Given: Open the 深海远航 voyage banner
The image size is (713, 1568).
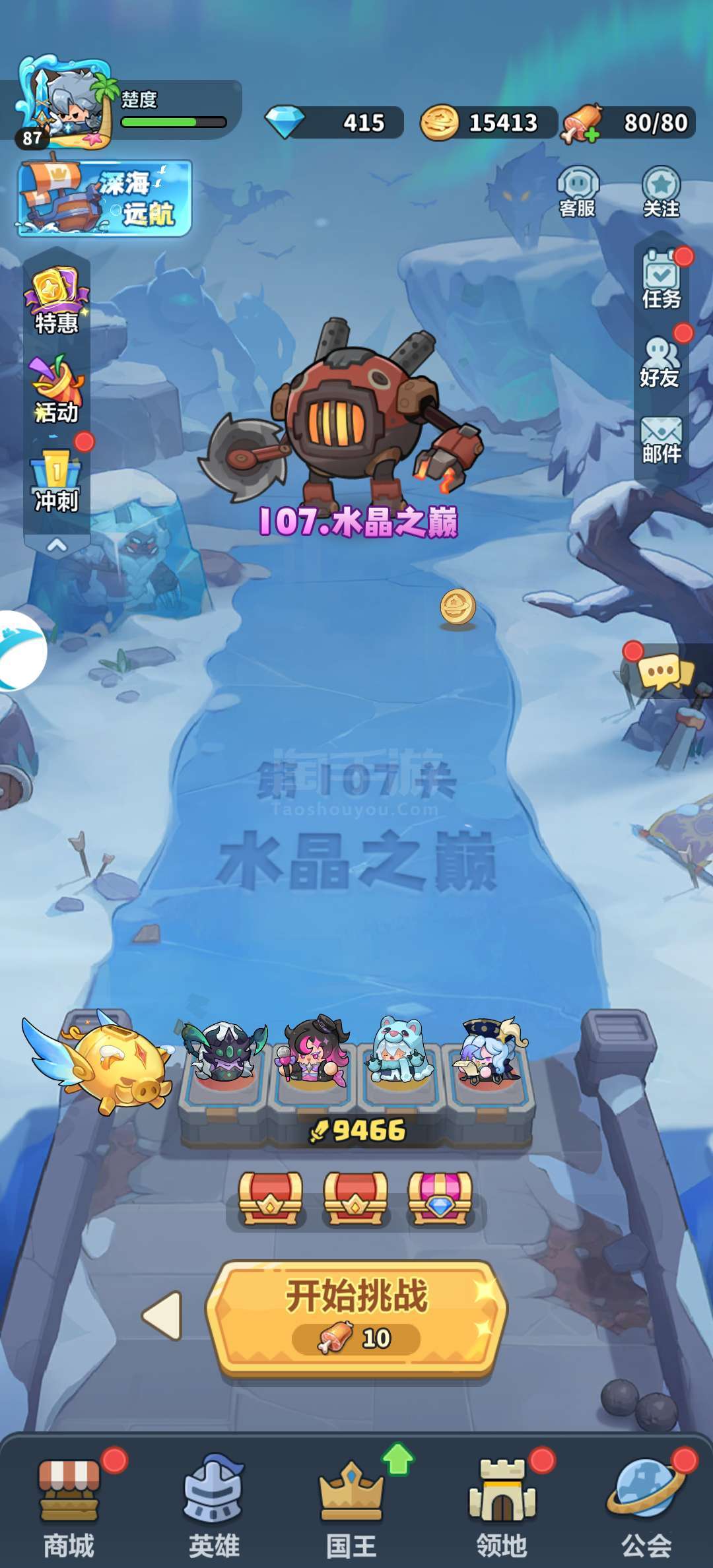Looking at the screenshot, I should (x=104, y=197).
